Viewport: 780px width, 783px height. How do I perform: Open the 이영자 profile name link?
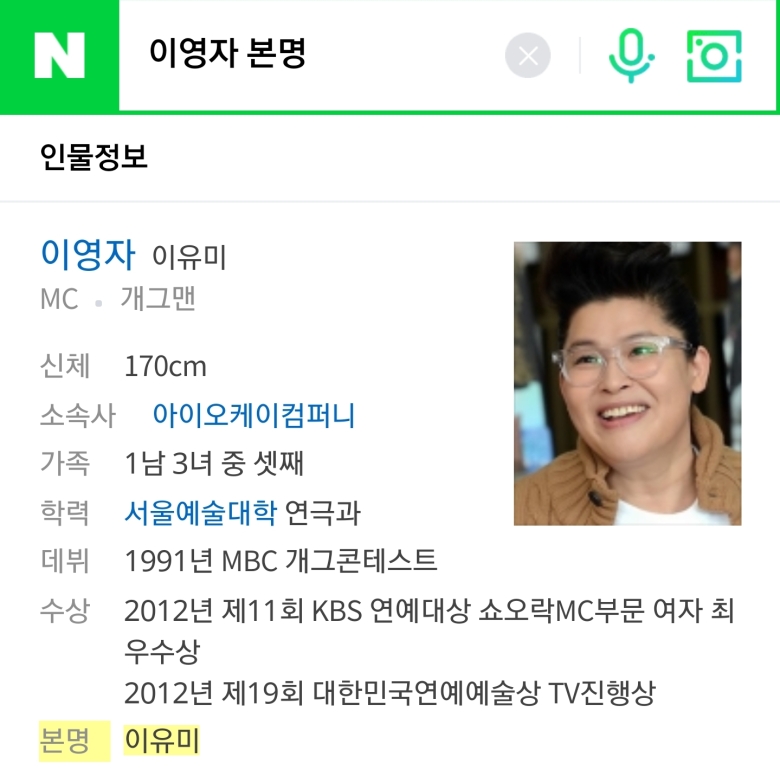tap(87, 254)
